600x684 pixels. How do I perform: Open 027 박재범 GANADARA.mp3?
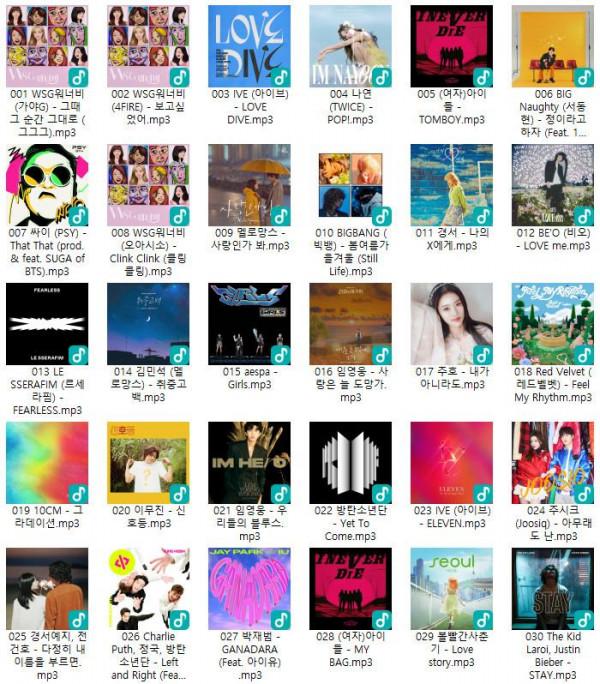(x=249, y=588)
